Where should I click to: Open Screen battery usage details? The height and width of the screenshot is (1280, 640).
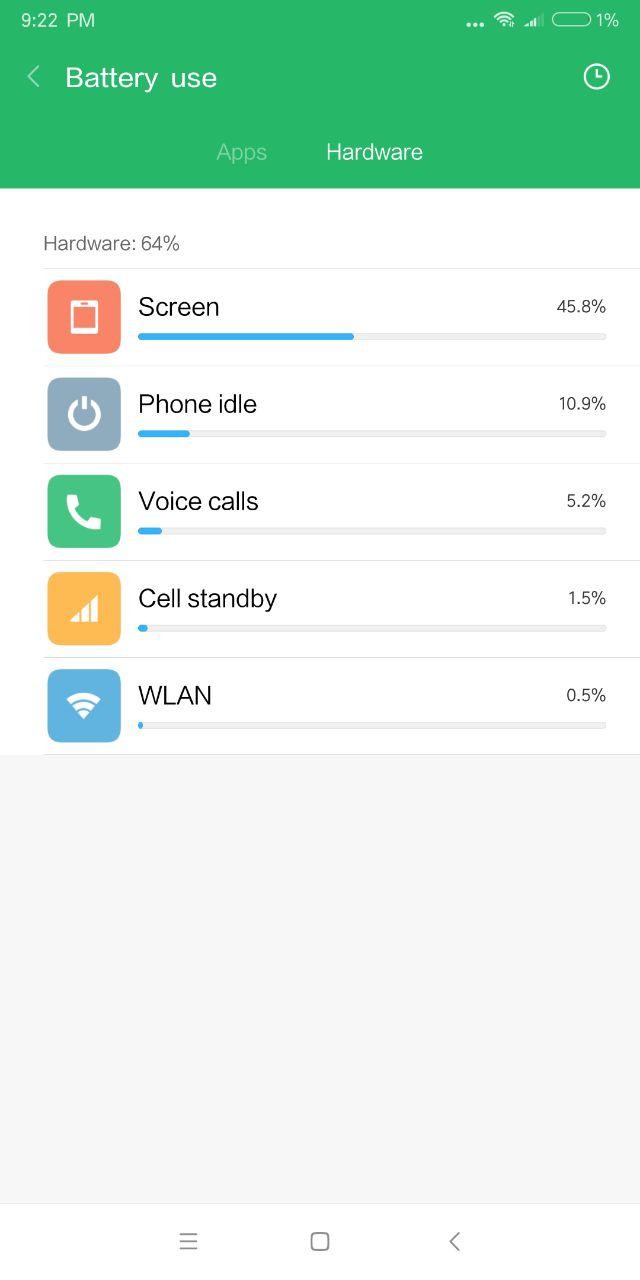point(340,317)
